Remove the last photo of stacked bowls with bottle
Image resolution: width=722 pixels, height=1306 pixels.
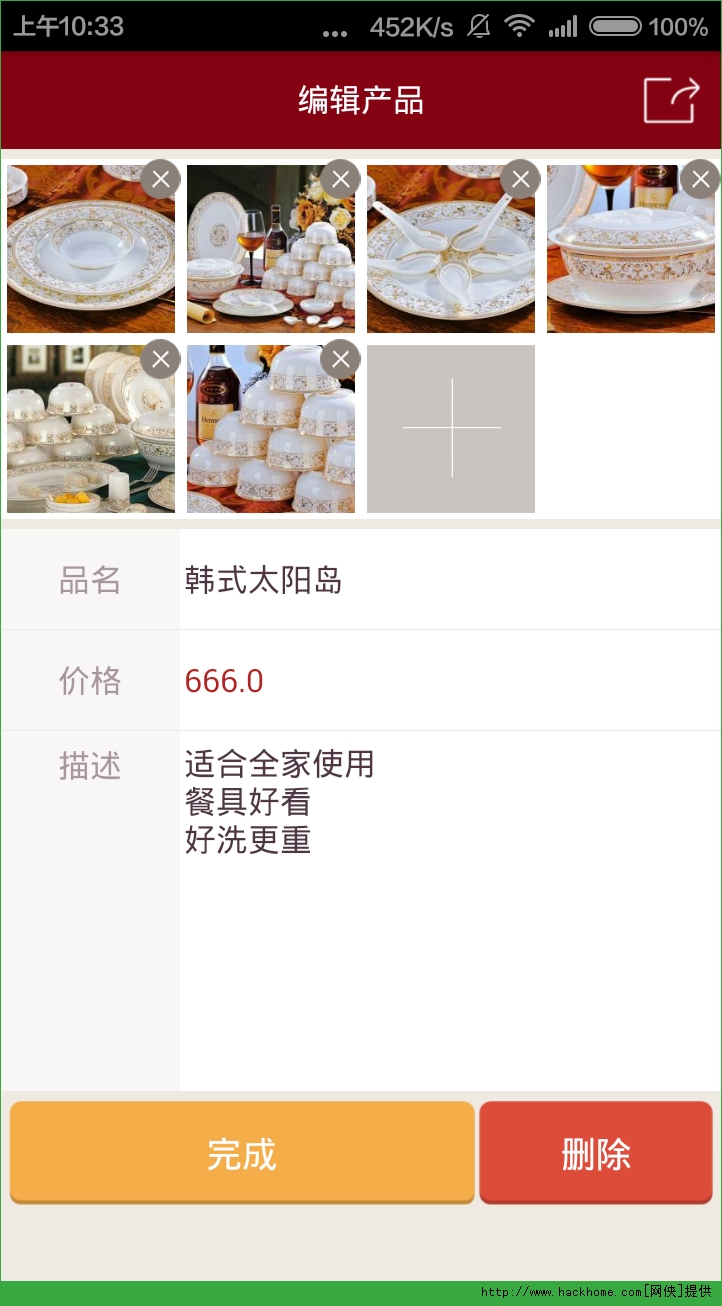[341, 359]
